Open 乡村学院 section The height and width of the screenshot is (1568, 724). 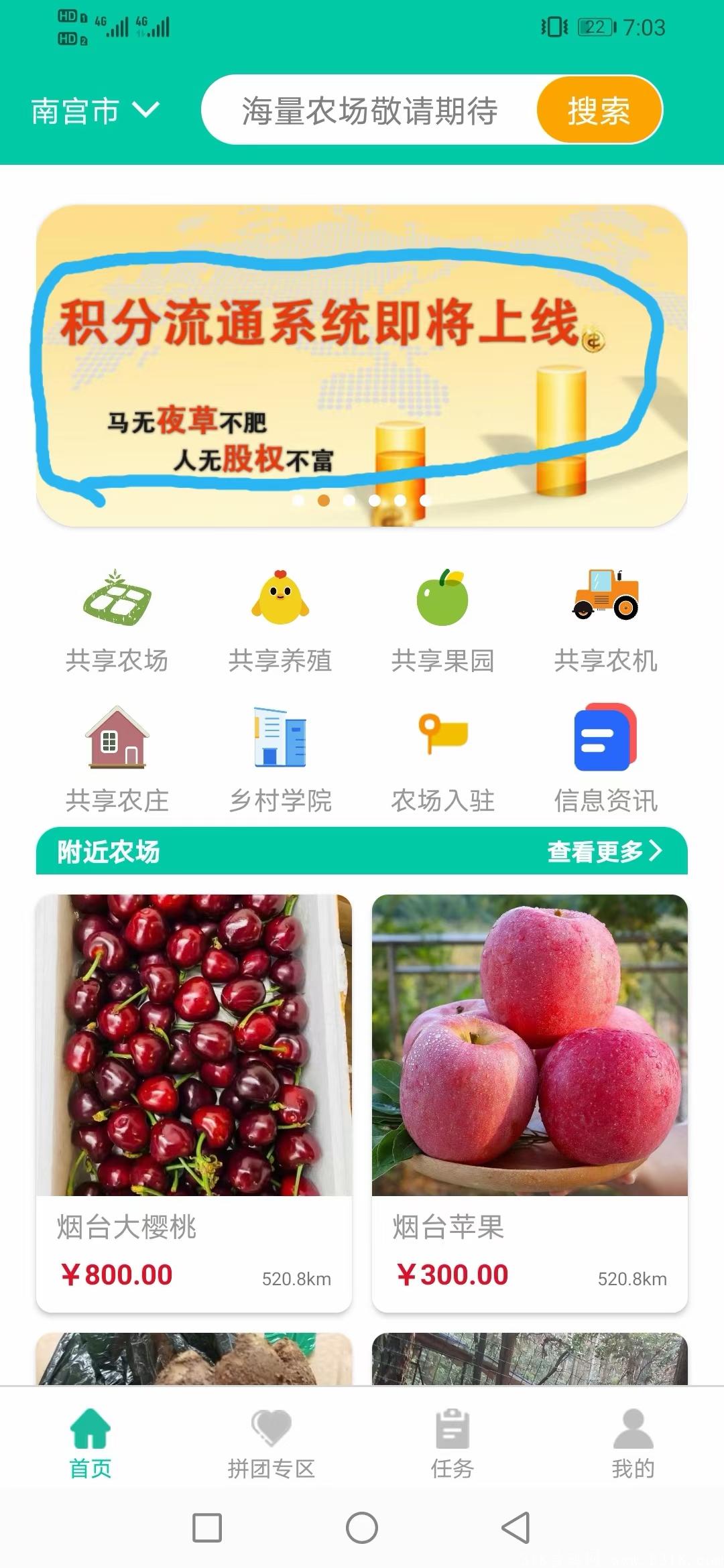280,760
